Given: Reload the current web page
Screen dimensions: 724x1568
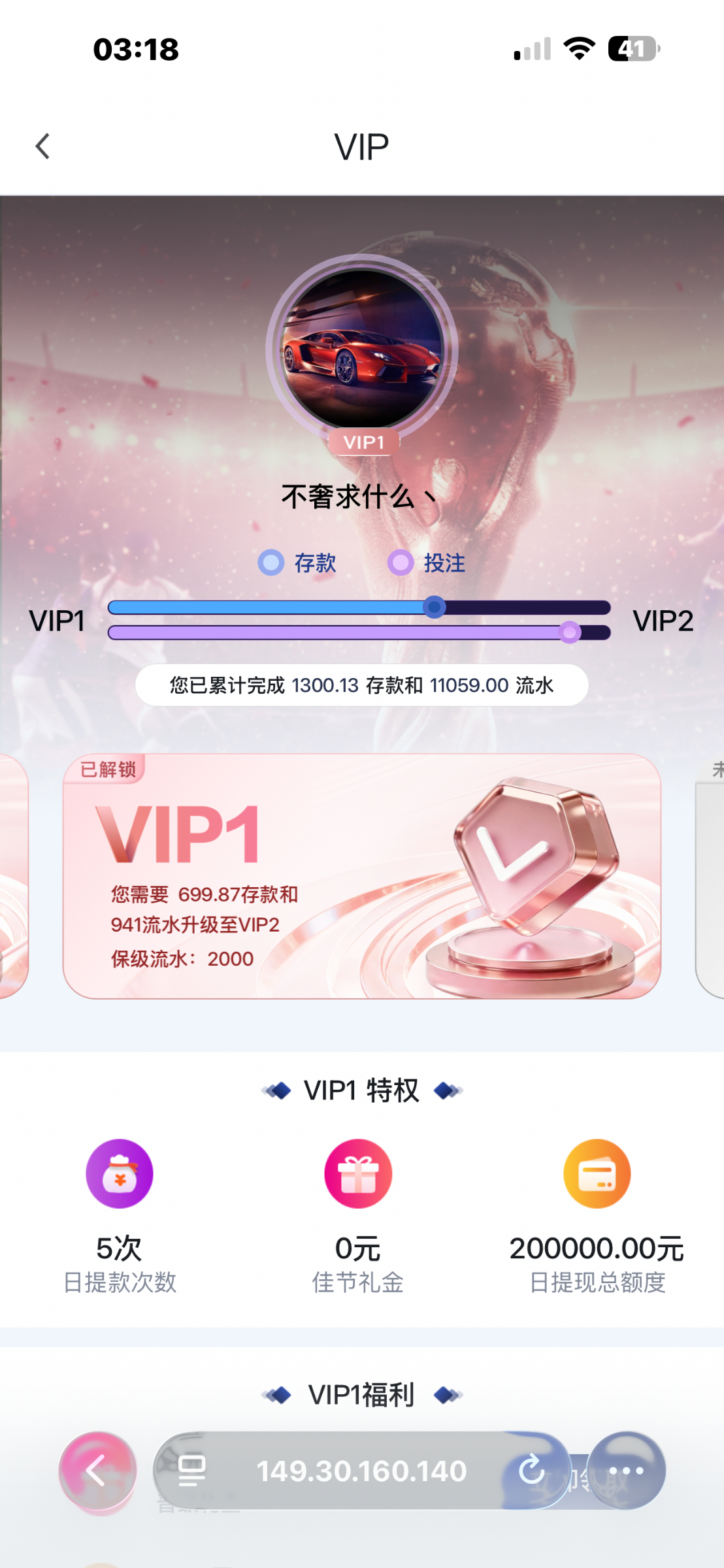Looking at the screenshot, I should 531,1471.
